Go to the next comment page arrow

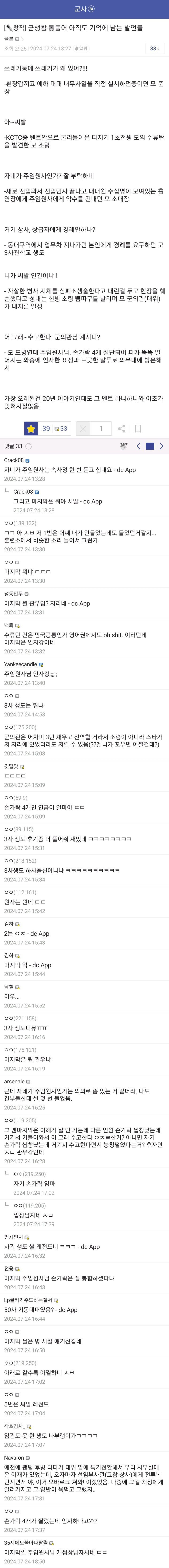[161, 446]
